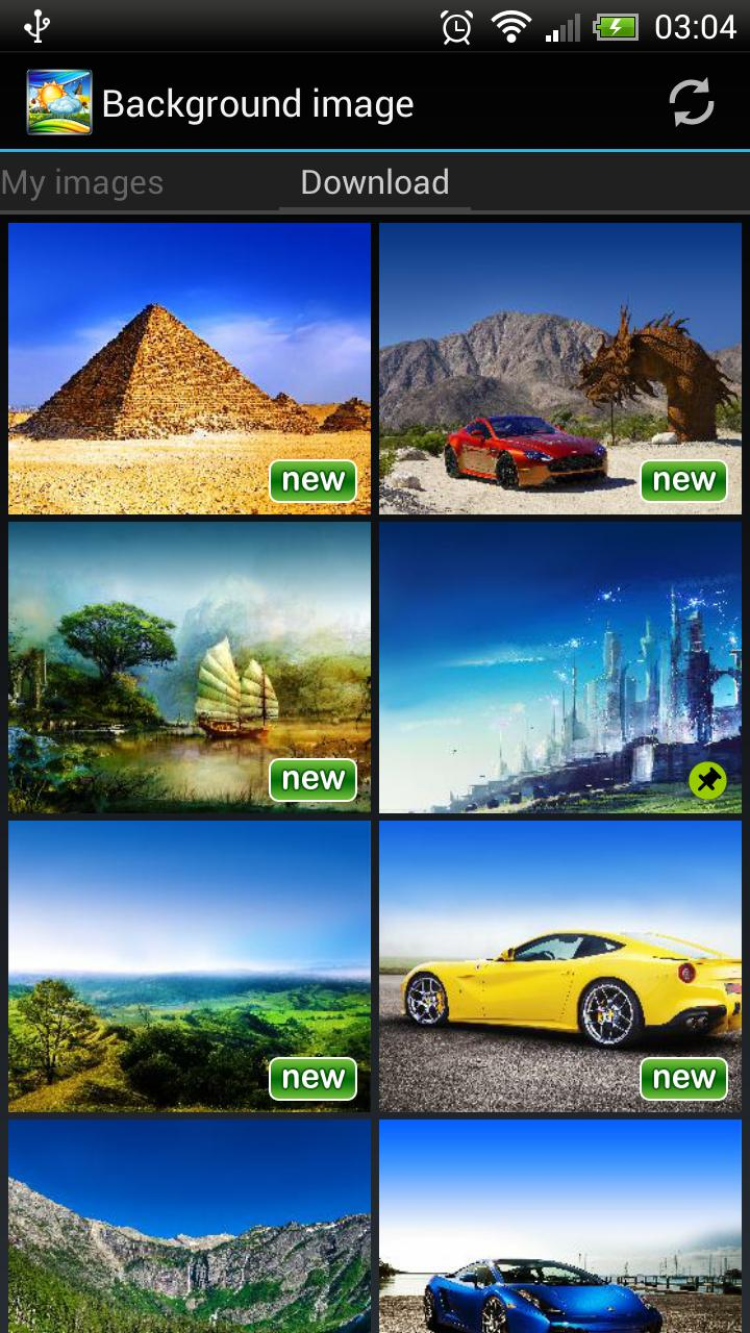Select the Download tab
Screen dimensions: 750x1333
tap(374, 183)
